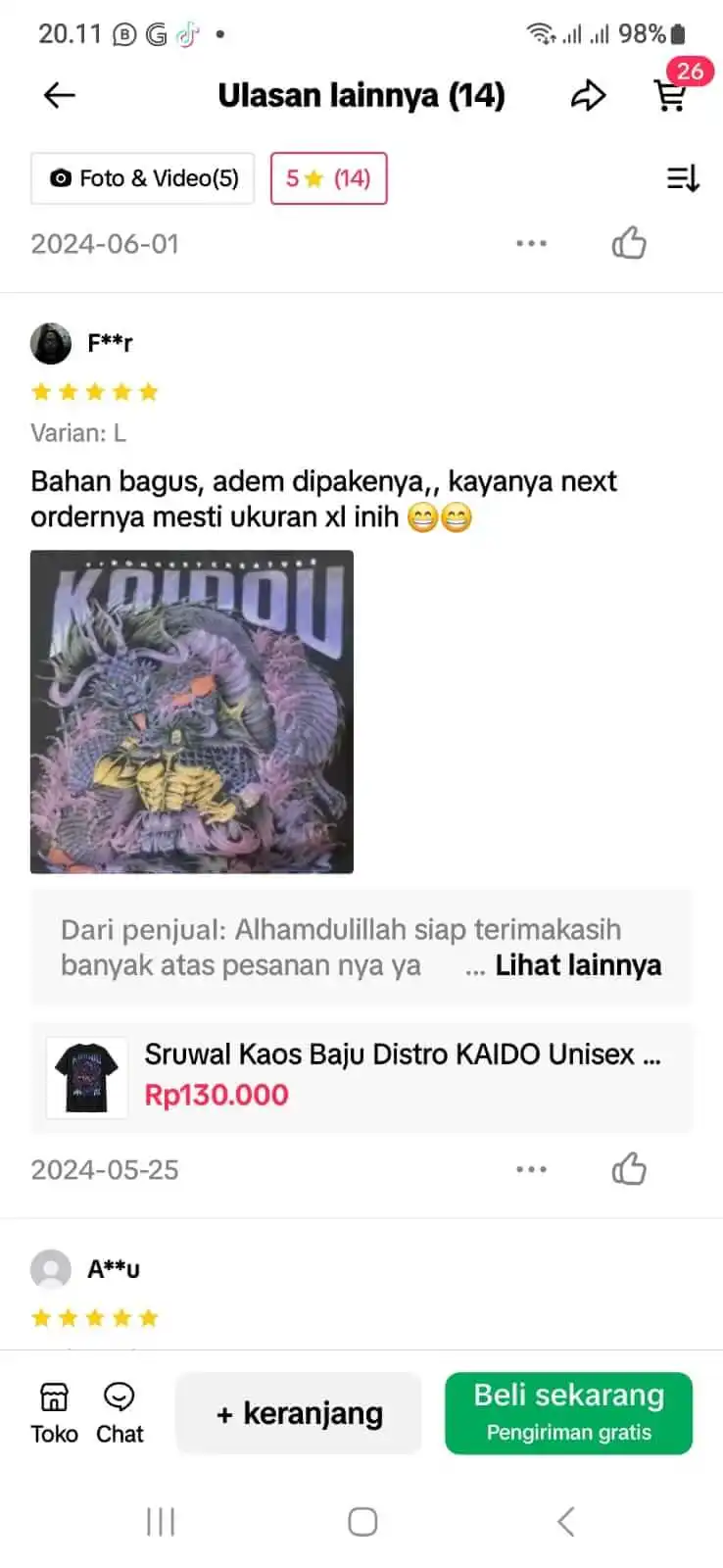Add the shirt with + keranjang
The image size is (723, 1568).
point(298,1413)
